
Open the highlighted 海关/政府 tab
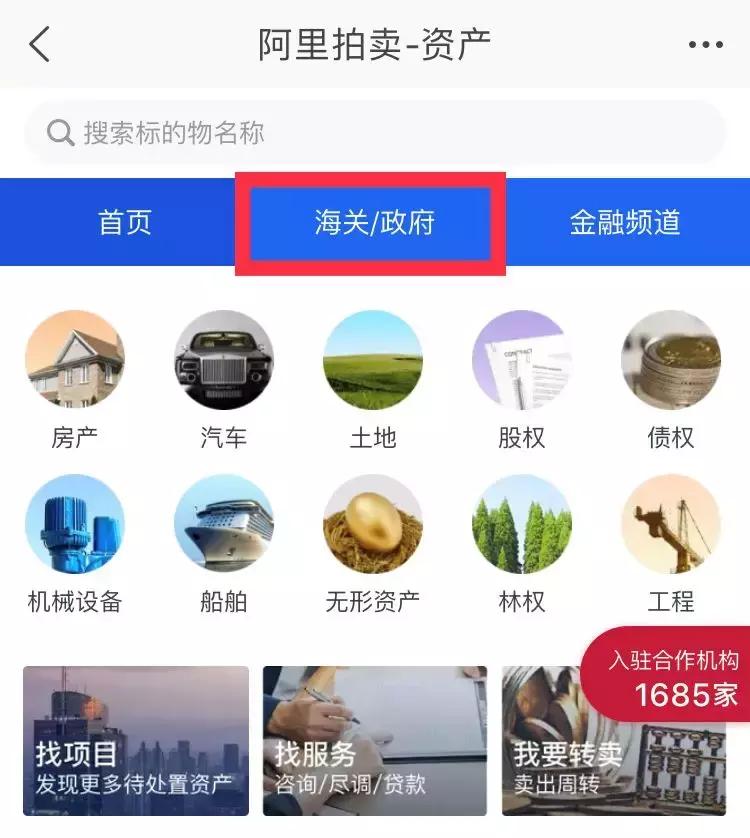tap(372, 224)
